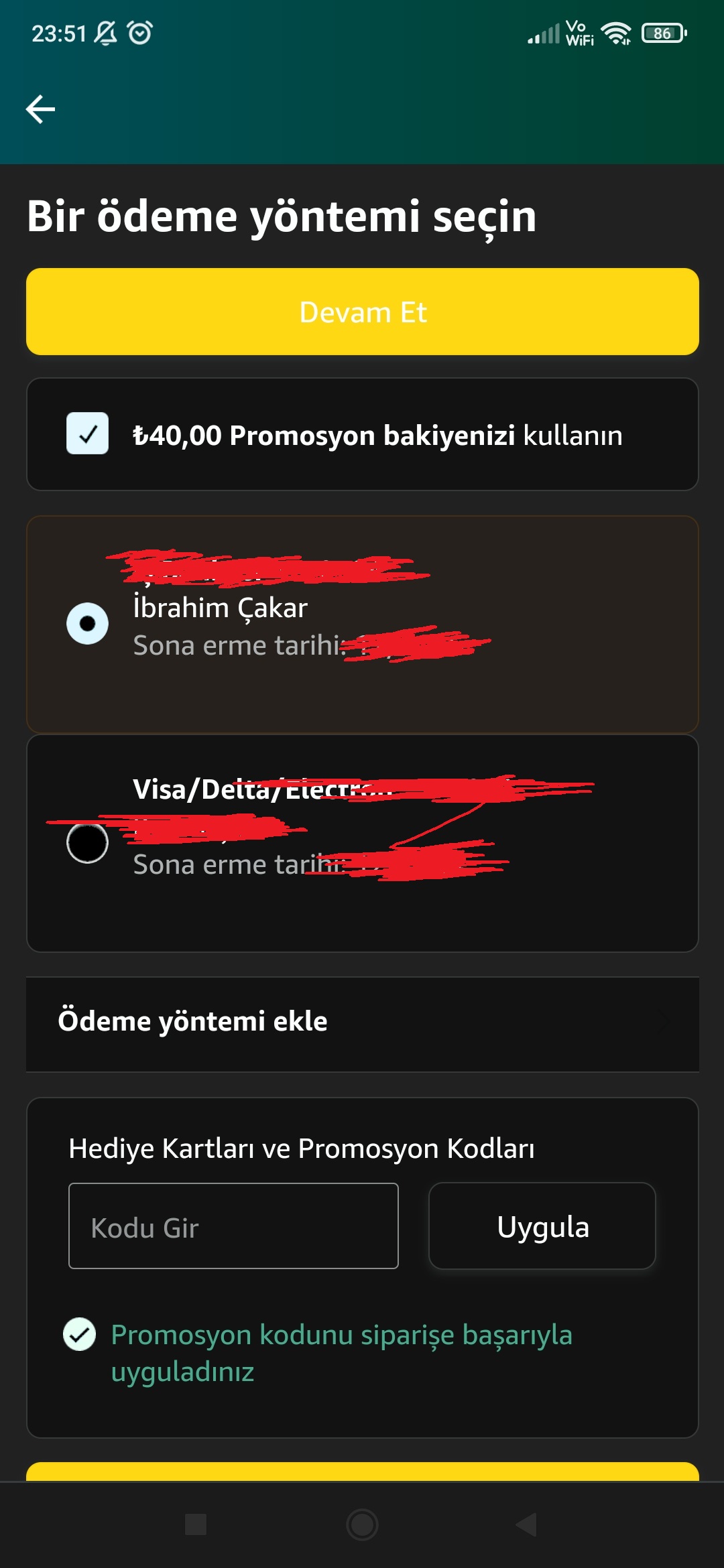The image size is (724, 1568).
Task: Open Ödeme yöntemi ekle
Action: [x=362, y=1022]
